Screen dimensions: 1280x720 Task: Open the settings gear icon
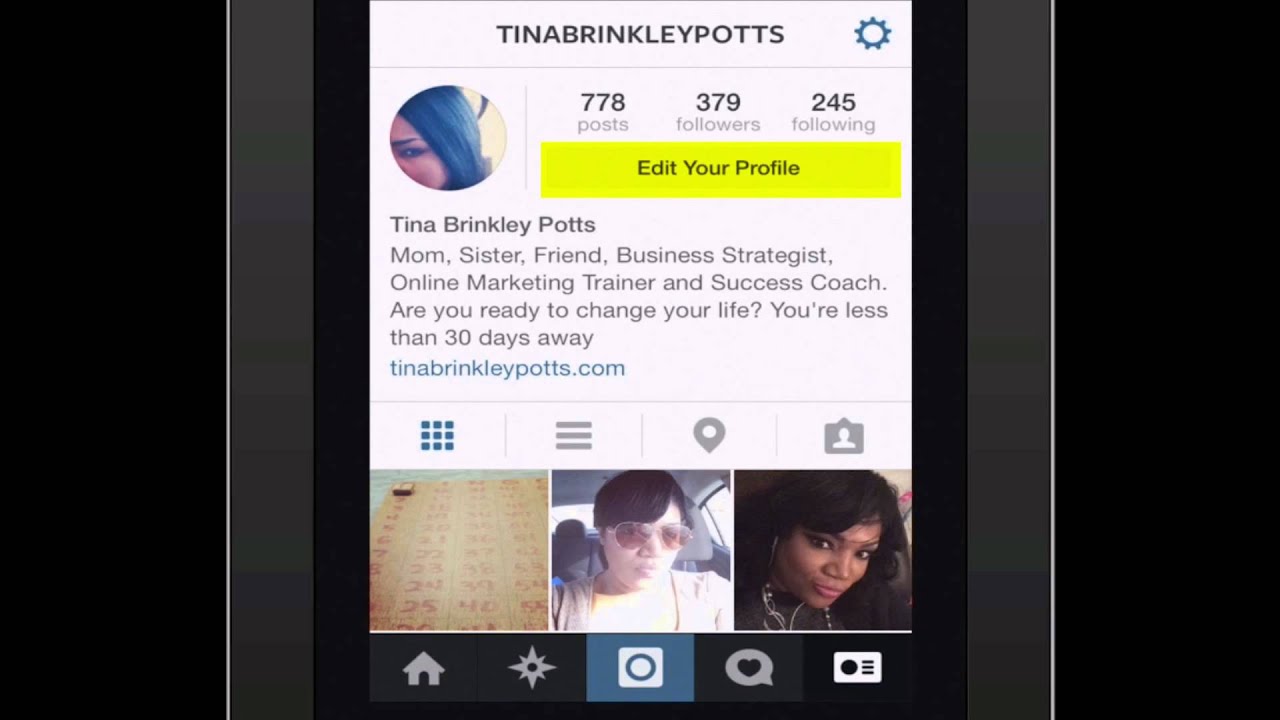(872, 34)
